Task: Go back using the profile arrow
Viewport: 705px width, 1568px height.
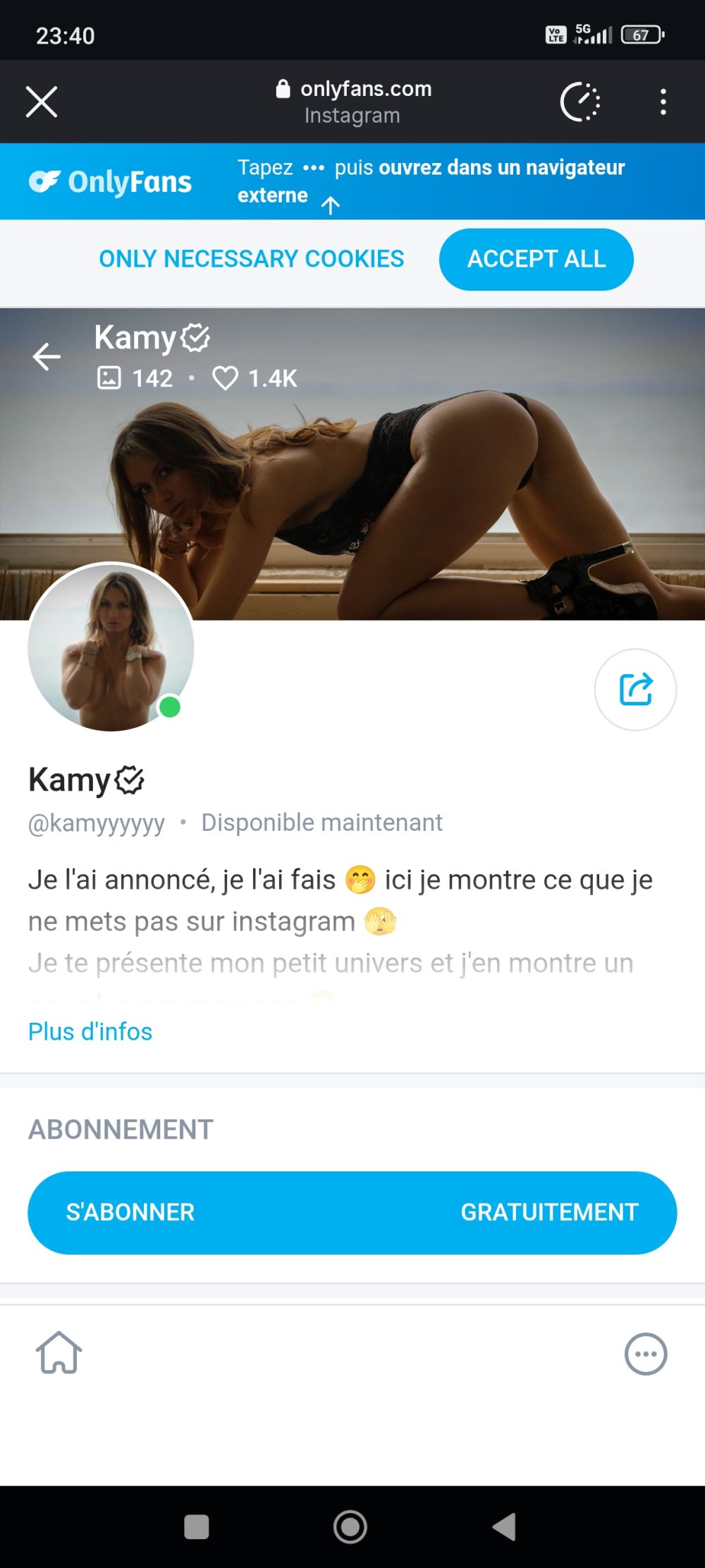Action: [47, 357]
